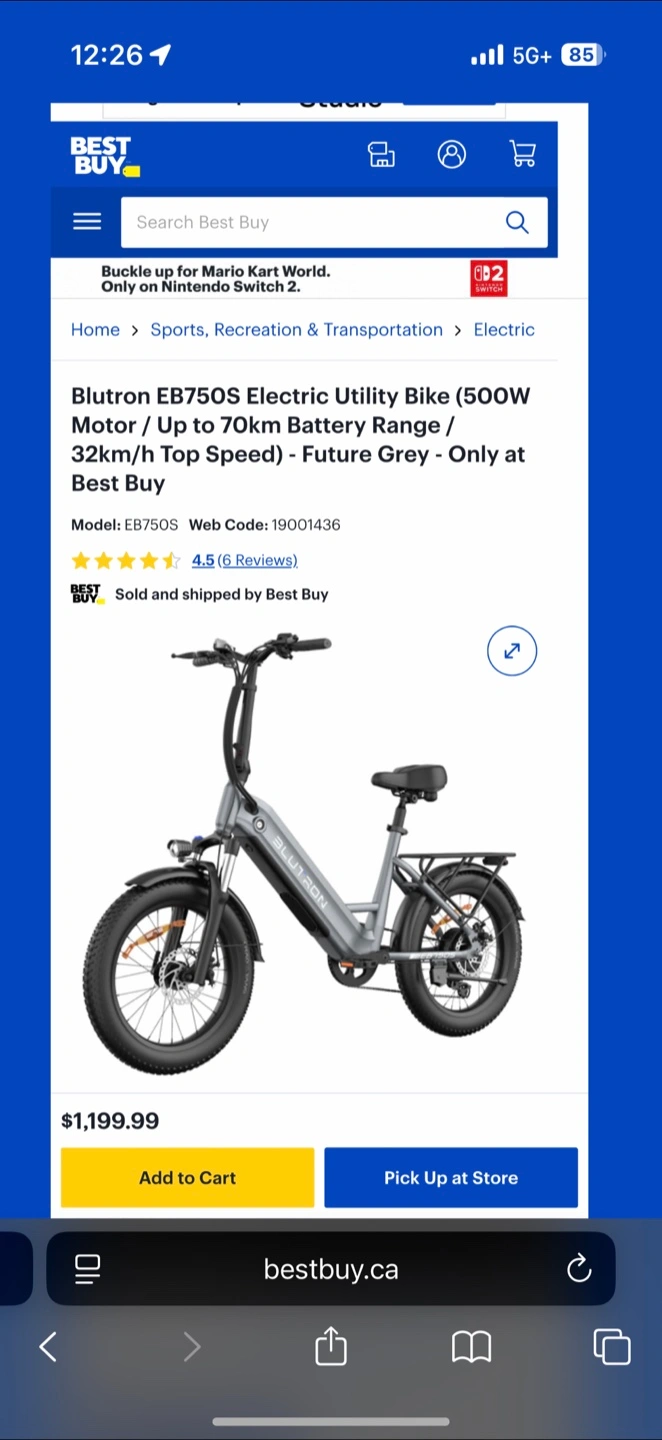Image resolution: width=662 pixels, height=1440 pixels.
Task: Open the 6 Reviews link
Action: tap(257, 560)
